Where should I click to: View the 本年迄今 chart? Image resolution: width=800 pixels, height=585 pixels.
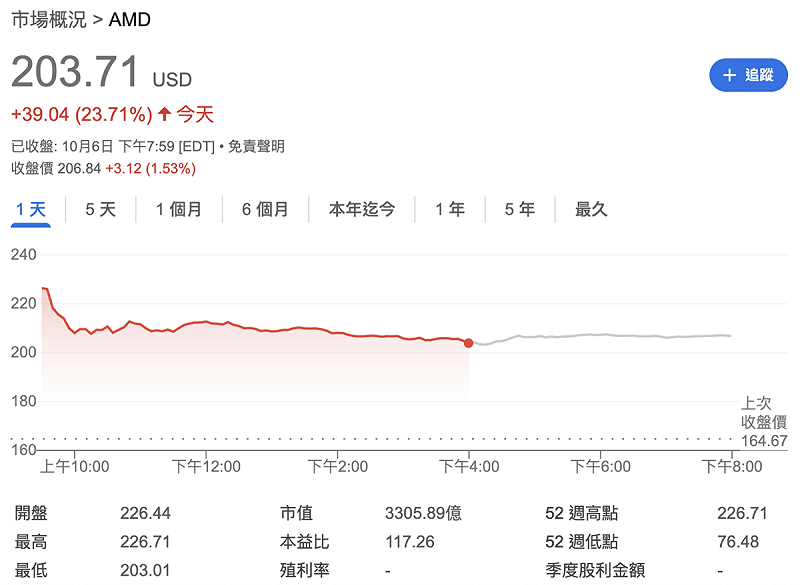pos(362,209)
